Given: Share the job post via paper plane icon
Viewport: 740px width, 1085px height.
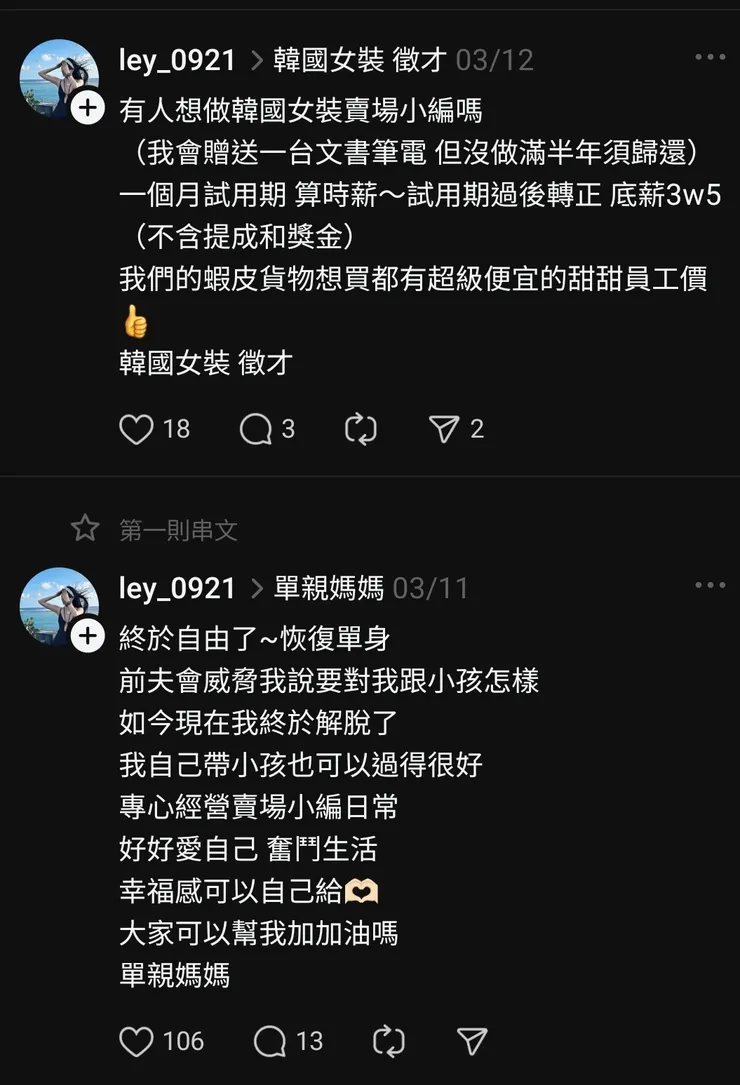Looking at the screenshot, I should pos(445,428).
